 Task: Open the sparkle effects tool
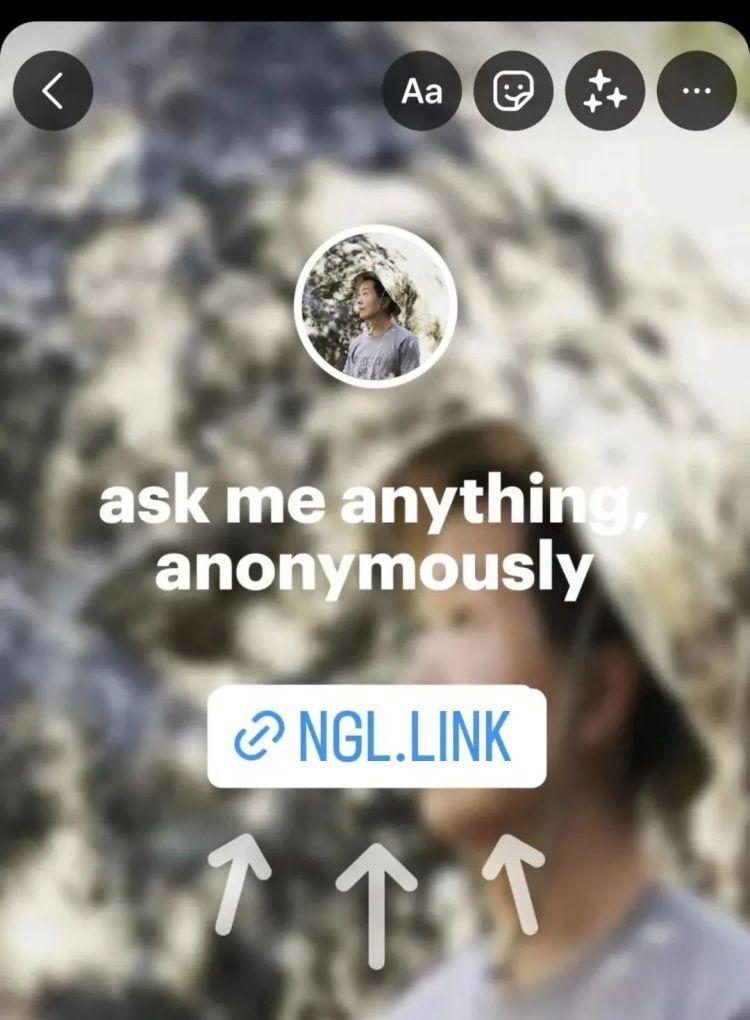605,91
